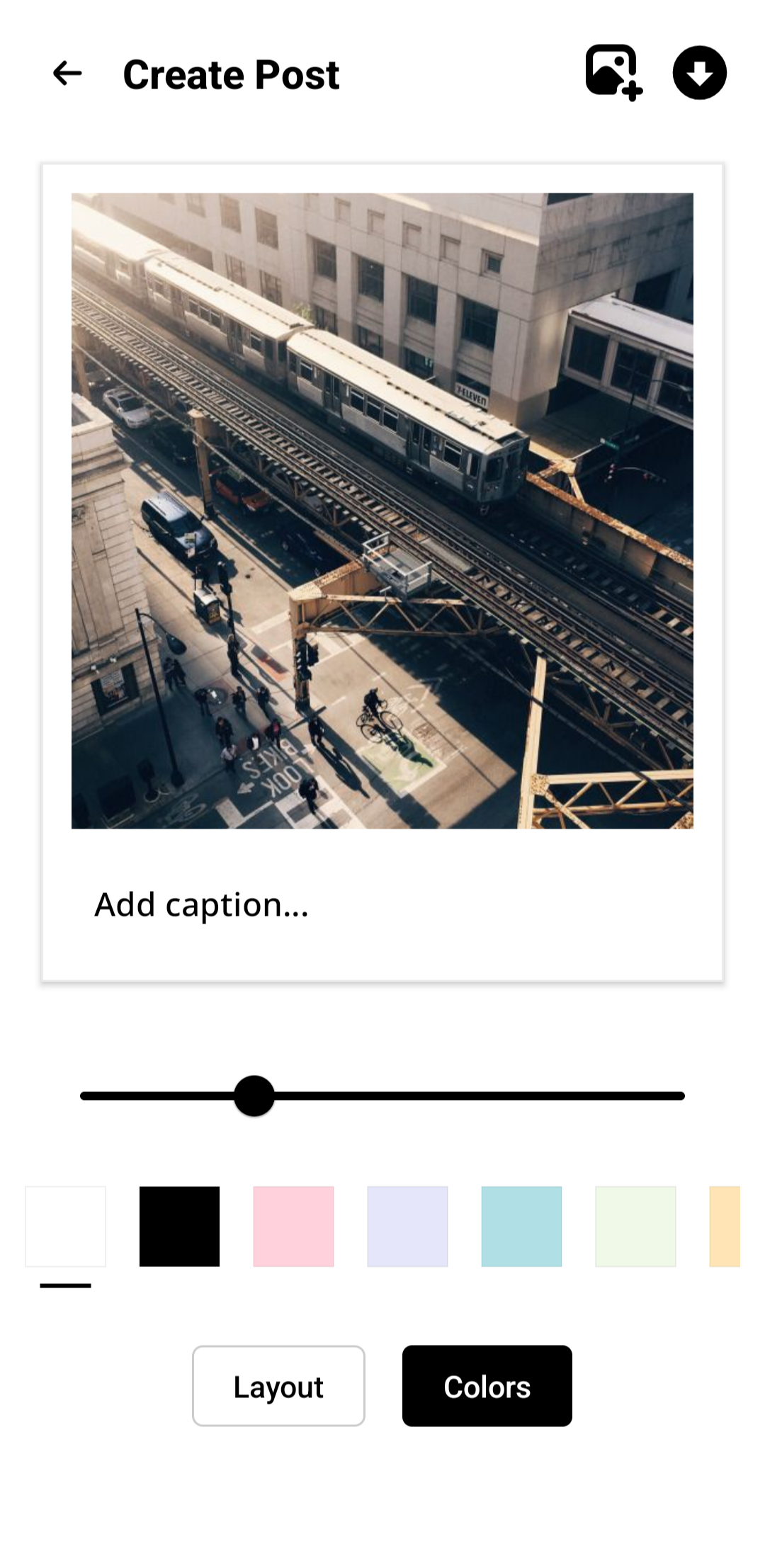Apply the teal color swatch
Viewport: 765px width, 1568px height.
tap(521, 1226)
